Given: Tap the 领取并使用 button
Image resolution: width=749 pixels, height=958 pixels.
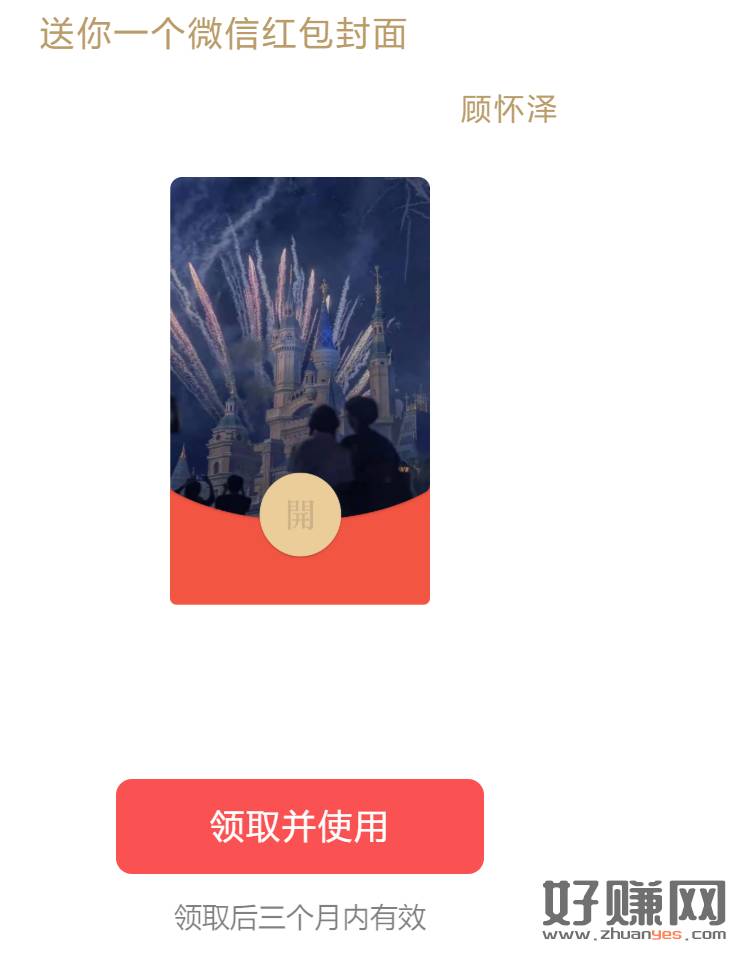Looking at the screenshot, I should [x=300, y=826].
